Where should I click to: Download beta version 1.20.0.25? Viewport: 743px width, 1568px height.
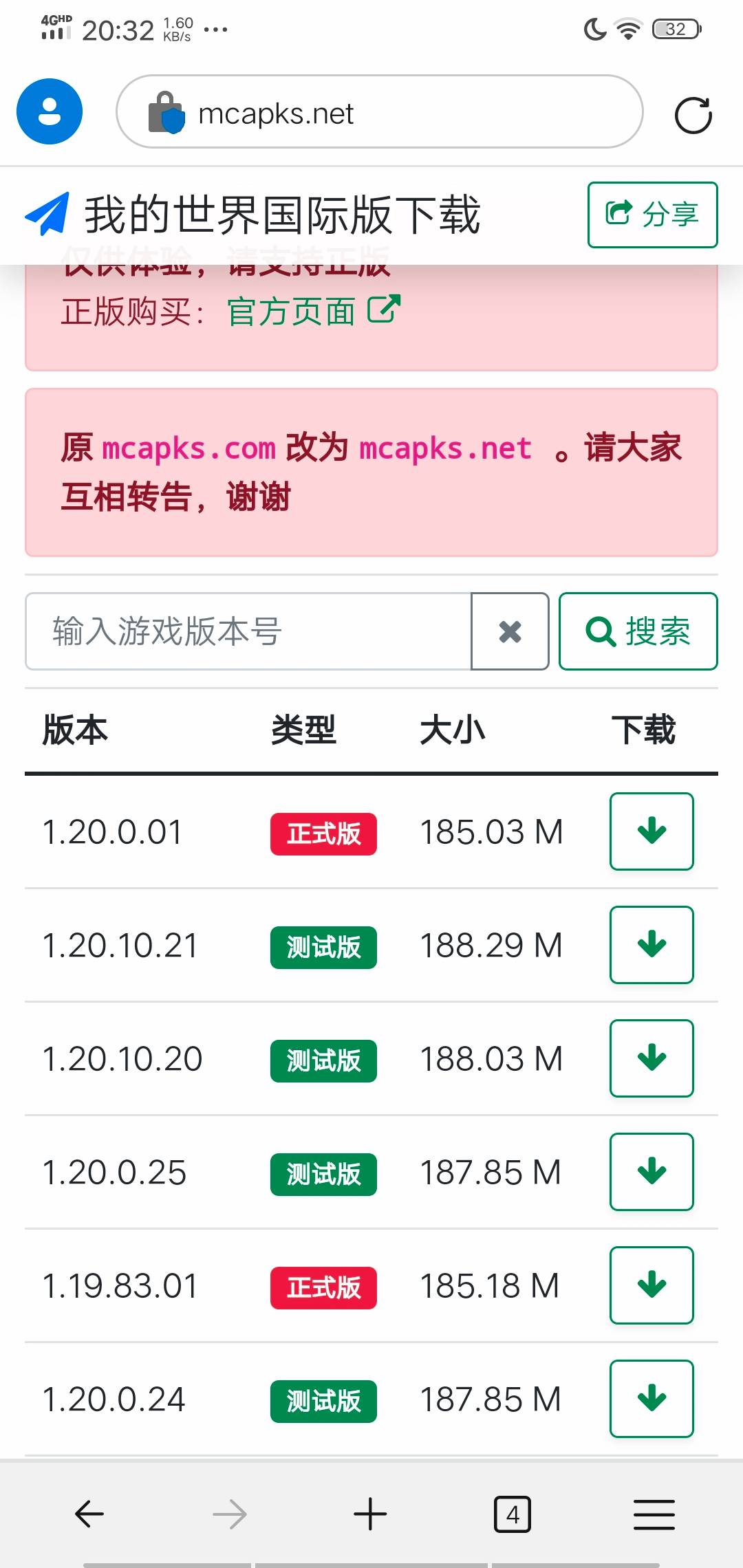pyautogui.click(x=652, y=1172)
